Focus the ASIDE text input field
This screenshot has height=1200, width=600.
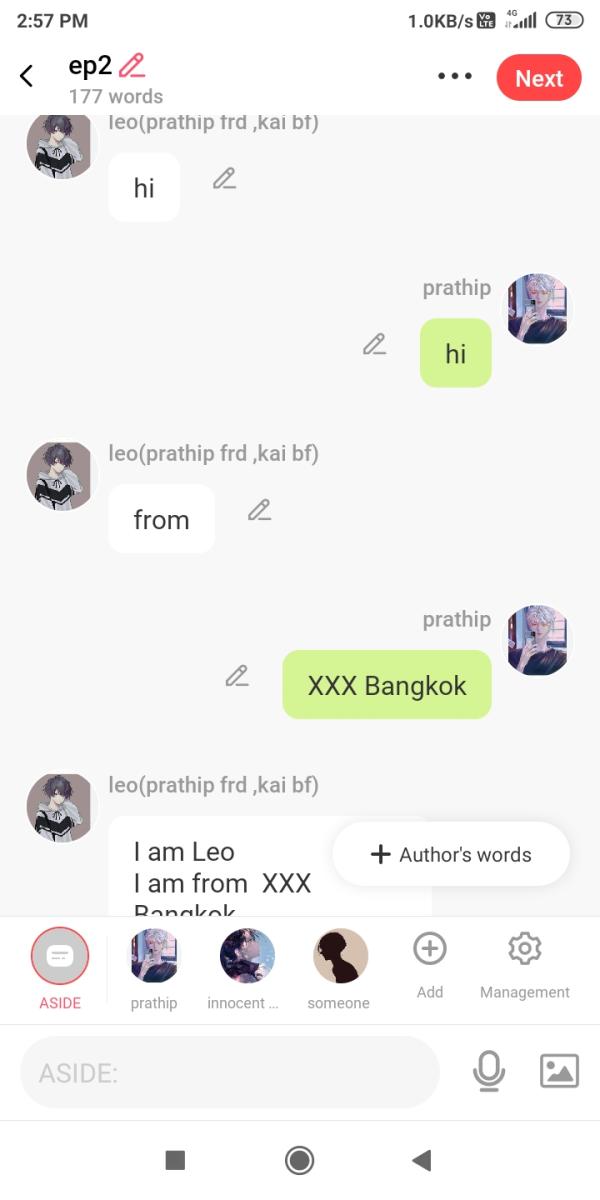click(x=230, y=1073)
